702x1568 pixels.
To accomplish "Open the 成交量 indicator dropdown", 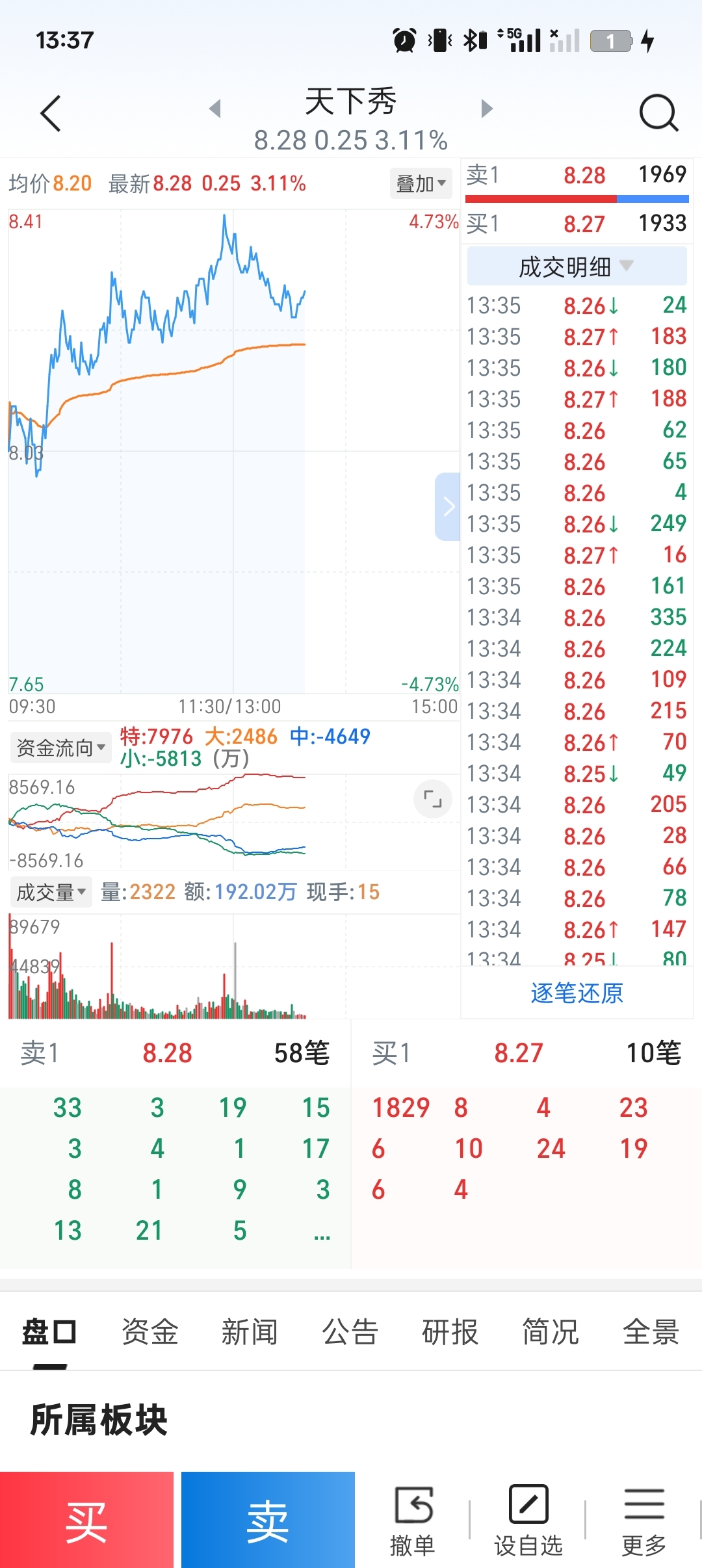I will click(x=51, y=892).
